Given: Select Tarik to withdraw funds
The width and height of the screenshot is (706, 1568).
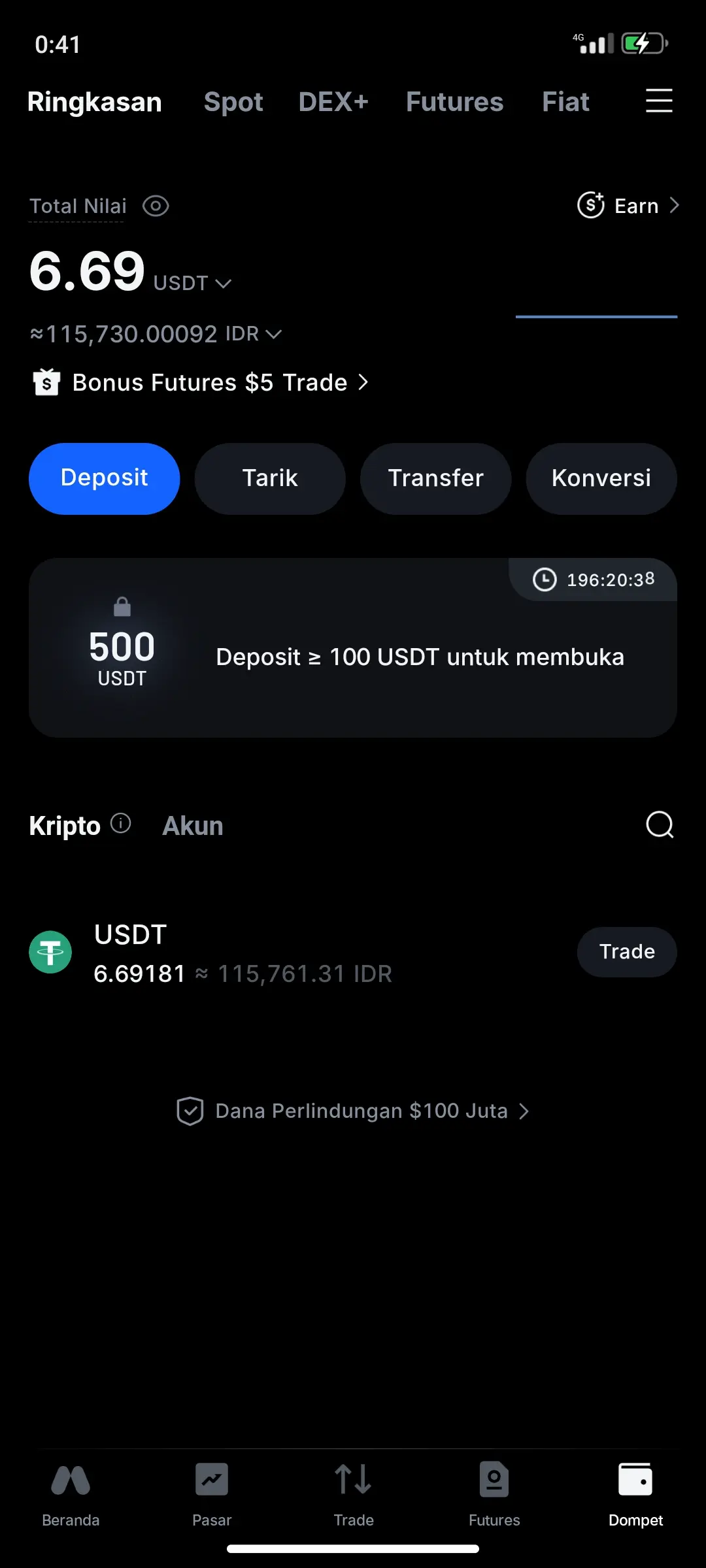Looking at the screenshot, I should pyautogui.click(x=270, y=478).
